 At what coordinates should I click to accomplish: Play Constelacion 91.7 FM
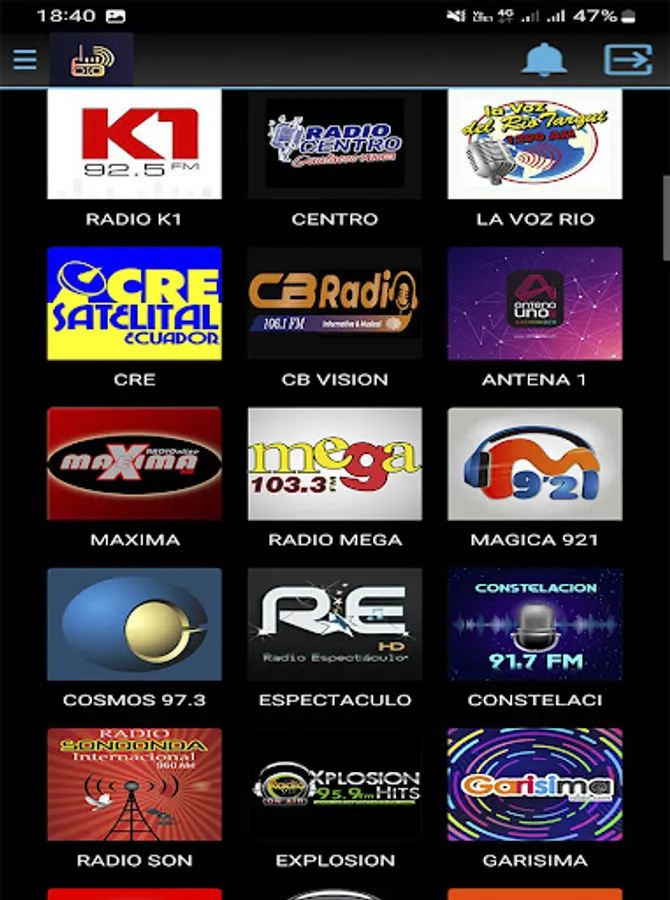[535, 624]
